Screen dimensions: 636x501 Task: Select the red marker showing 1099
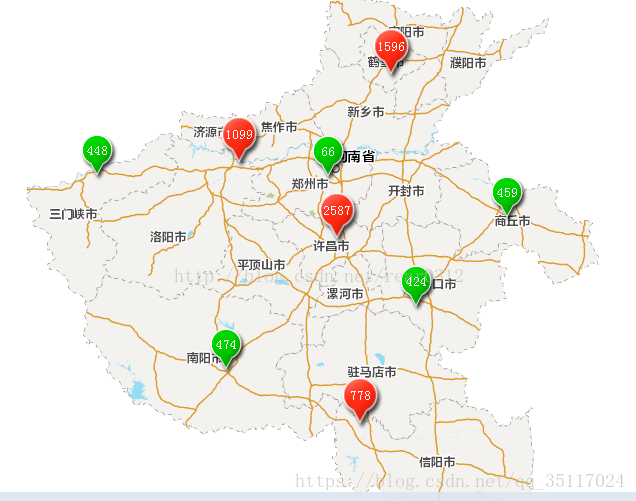pos(239,135)
